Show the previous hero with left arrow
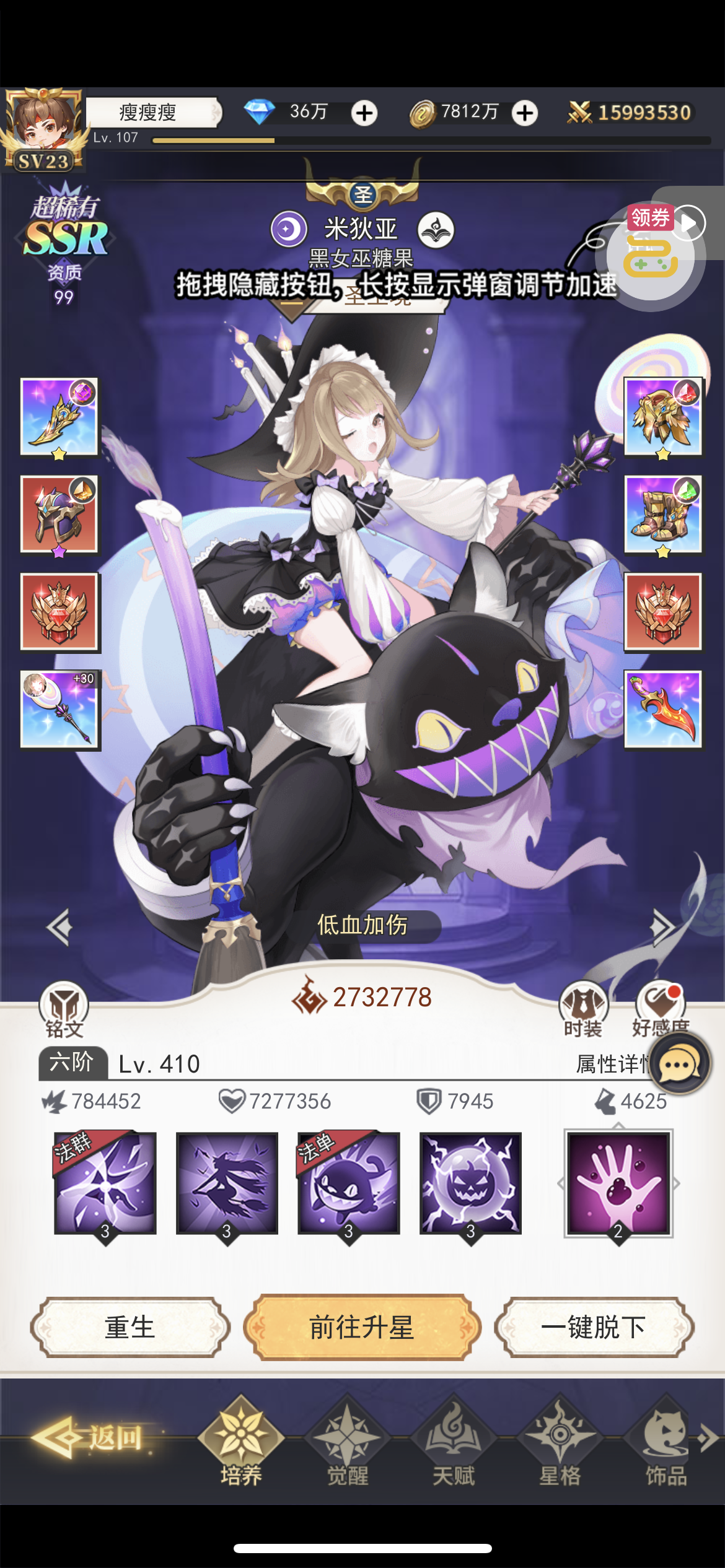The height and width of the screenshot is (1568, 725). click(x=60, y=927)
